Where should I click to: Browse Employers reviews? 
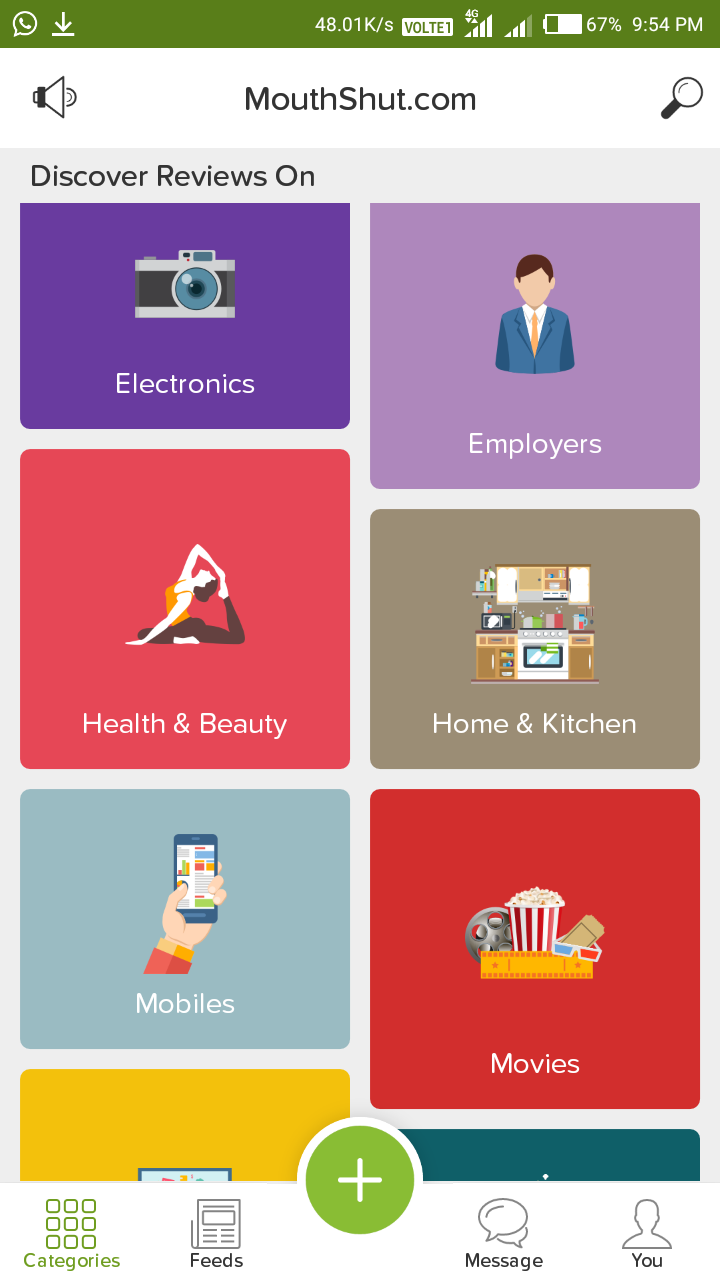(535, 346)
